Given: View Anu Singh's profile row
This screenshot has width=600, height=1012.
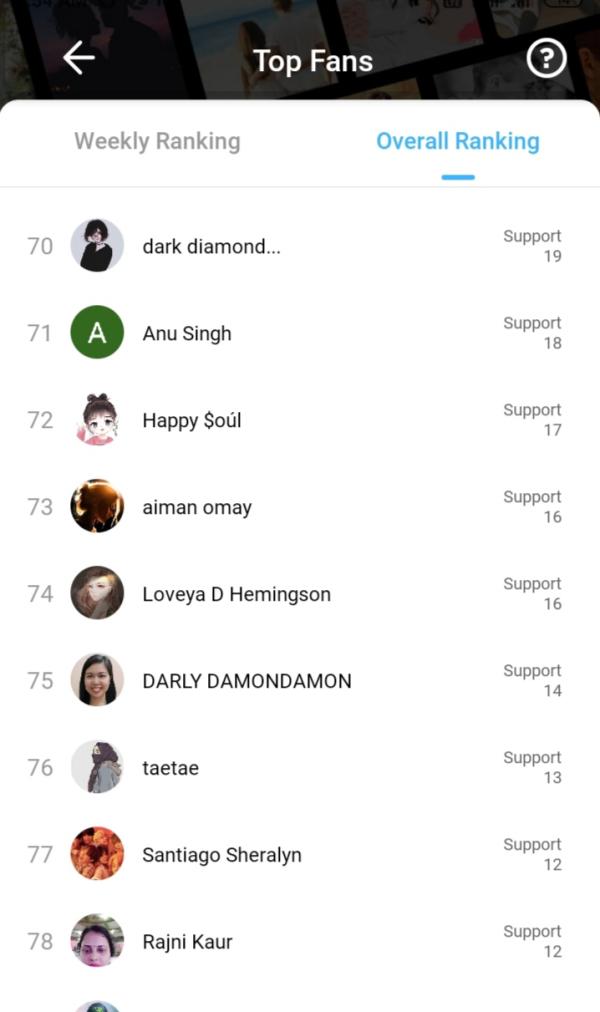Looking at the screenshot, I should 187,333.
